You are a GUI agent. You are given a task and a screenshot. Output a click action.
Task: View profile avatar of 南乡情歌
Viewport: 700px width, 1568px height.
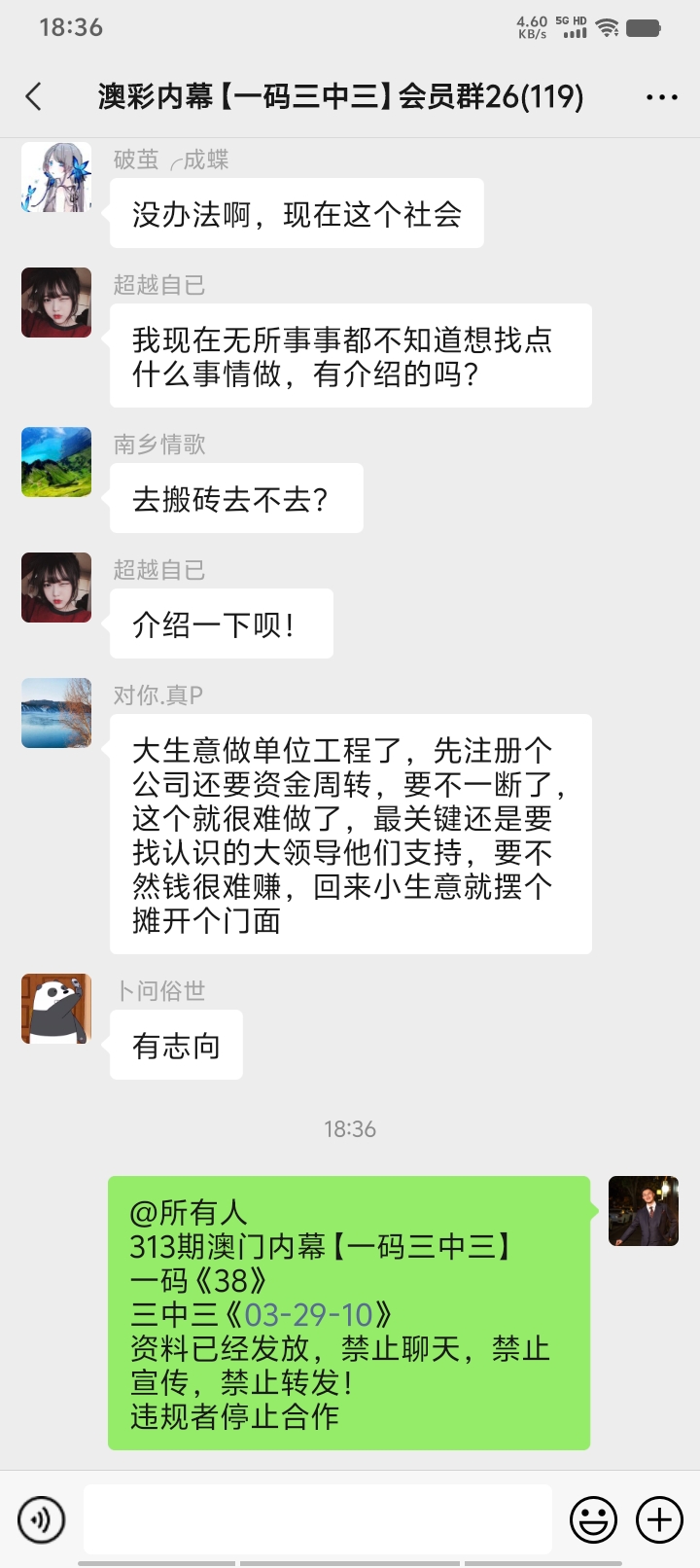click(56, 462)
